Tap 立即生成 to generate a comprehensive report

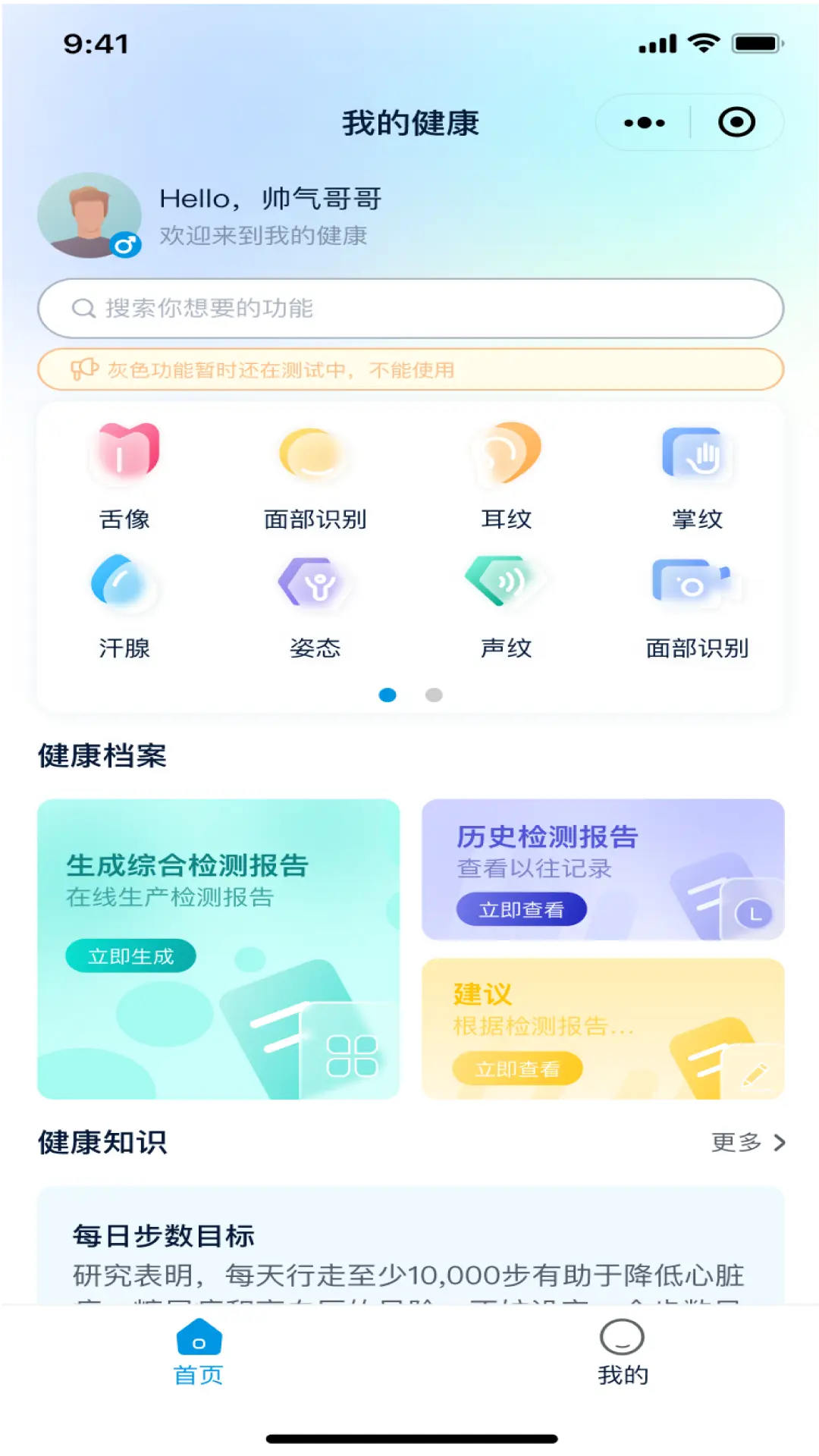[130, 955]
